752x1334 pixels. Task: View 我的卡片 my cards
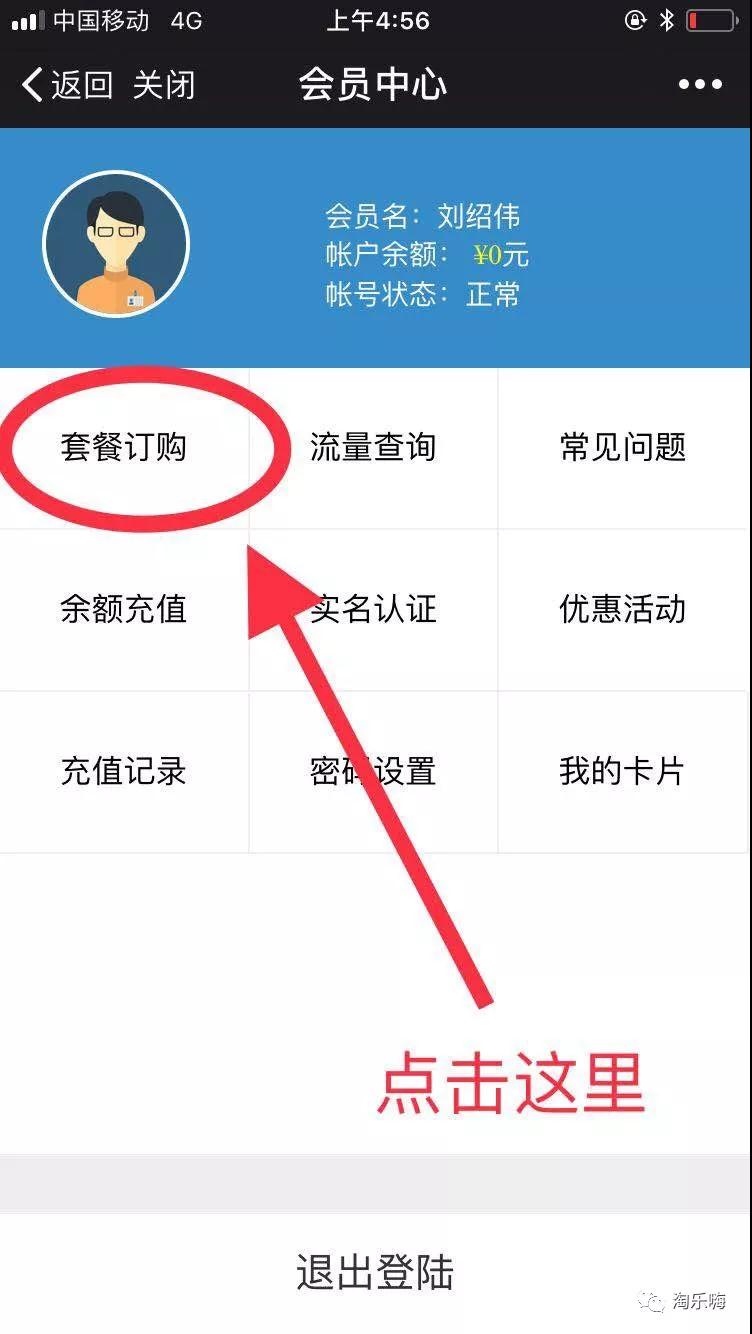tap(623, 771)
